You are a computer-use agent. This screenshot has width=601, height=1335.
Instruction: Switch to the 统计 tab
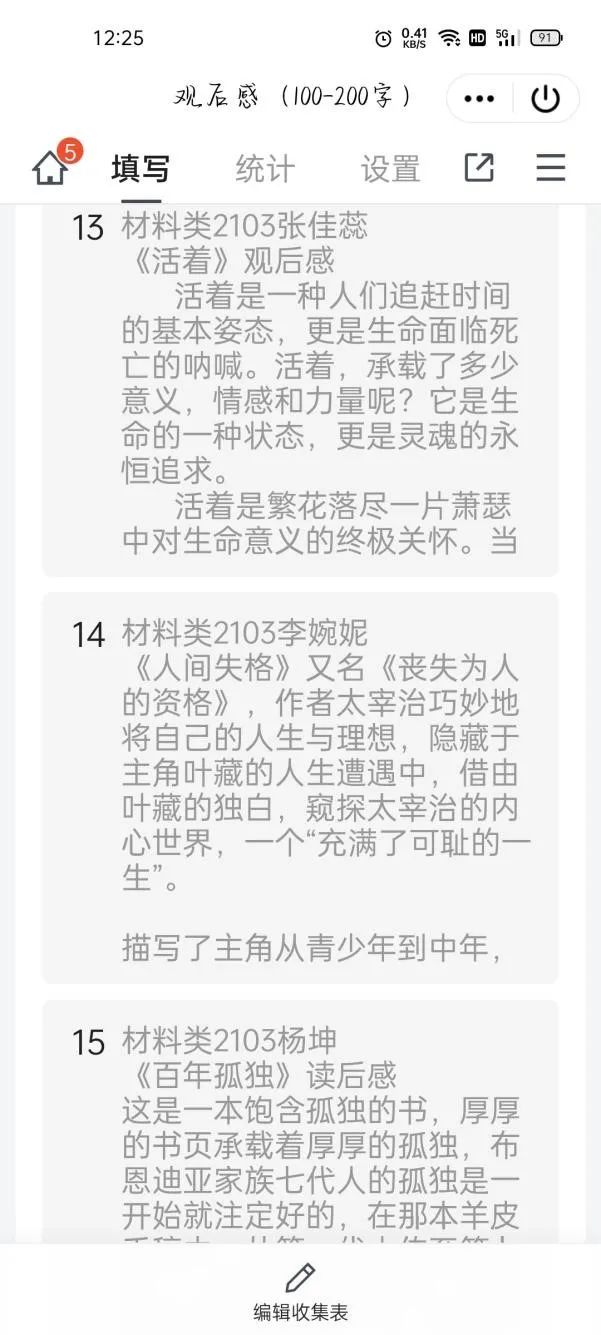[265, 169]
